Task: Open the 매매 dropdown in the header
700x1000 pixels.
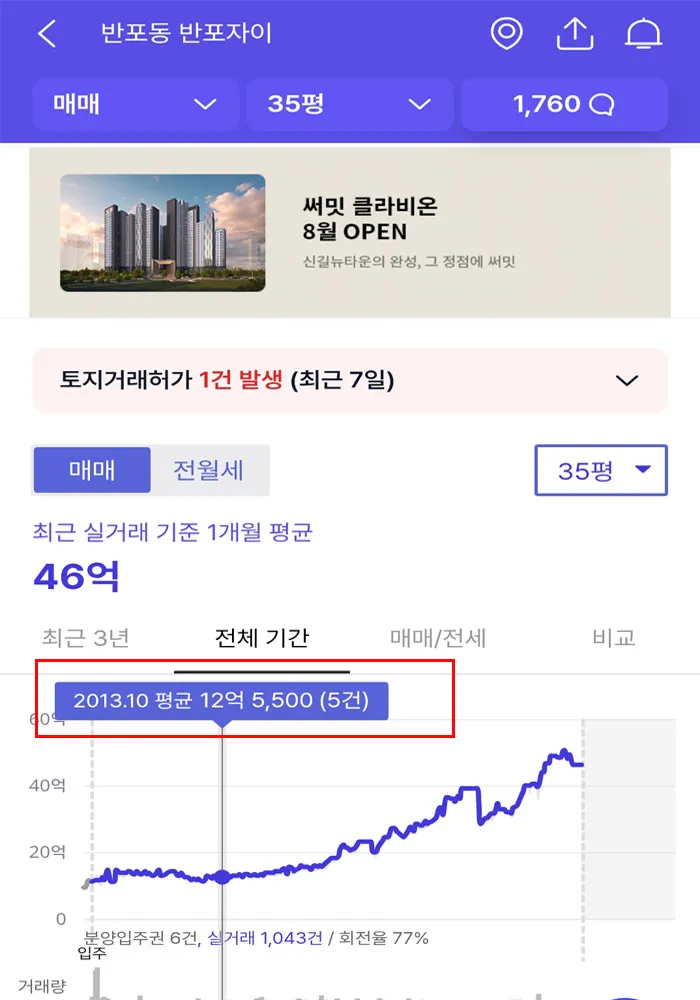Action: point(136,104)
